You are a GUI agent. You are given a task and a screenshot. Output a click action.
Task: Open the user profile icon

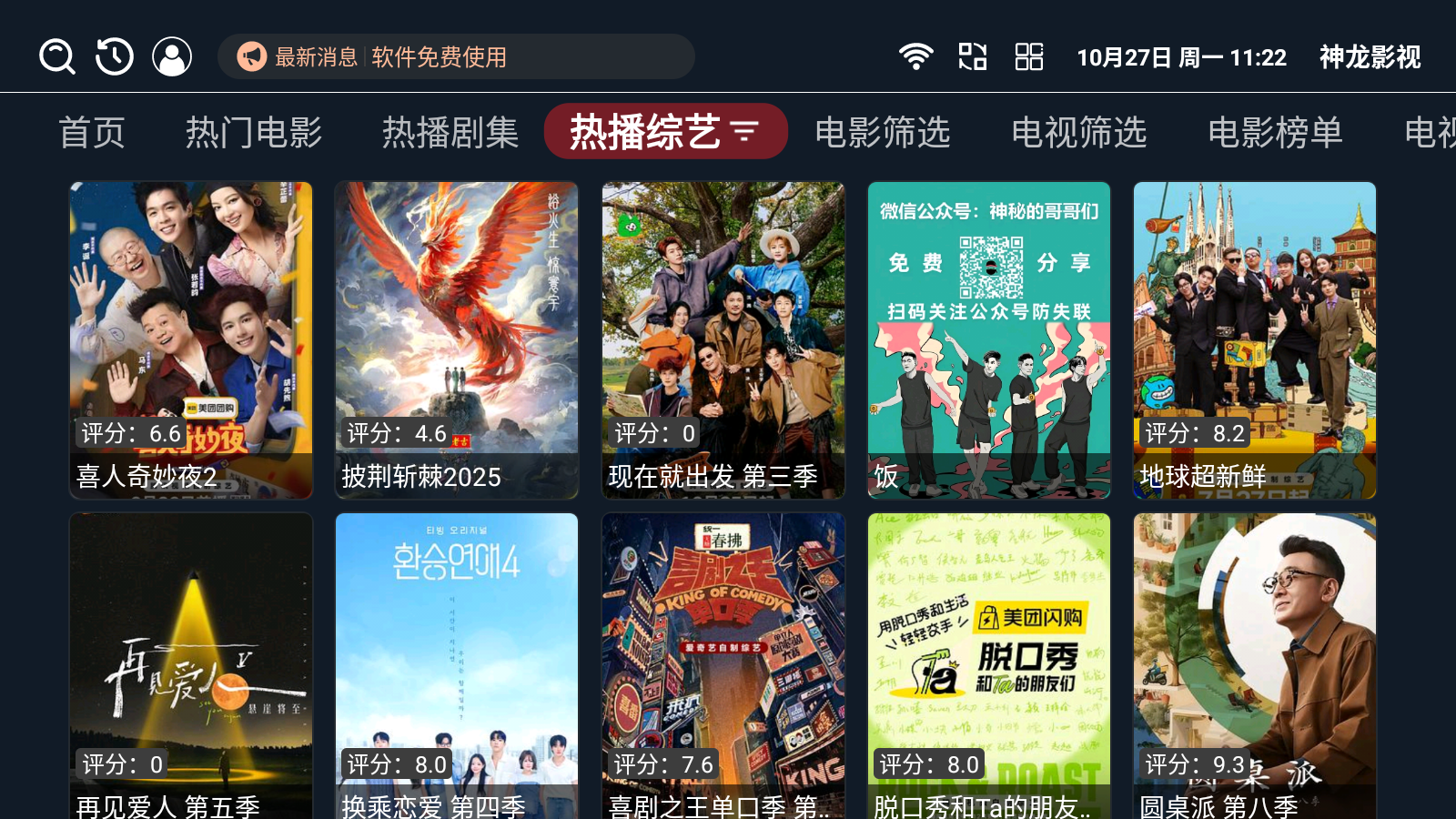pos(172,56)
